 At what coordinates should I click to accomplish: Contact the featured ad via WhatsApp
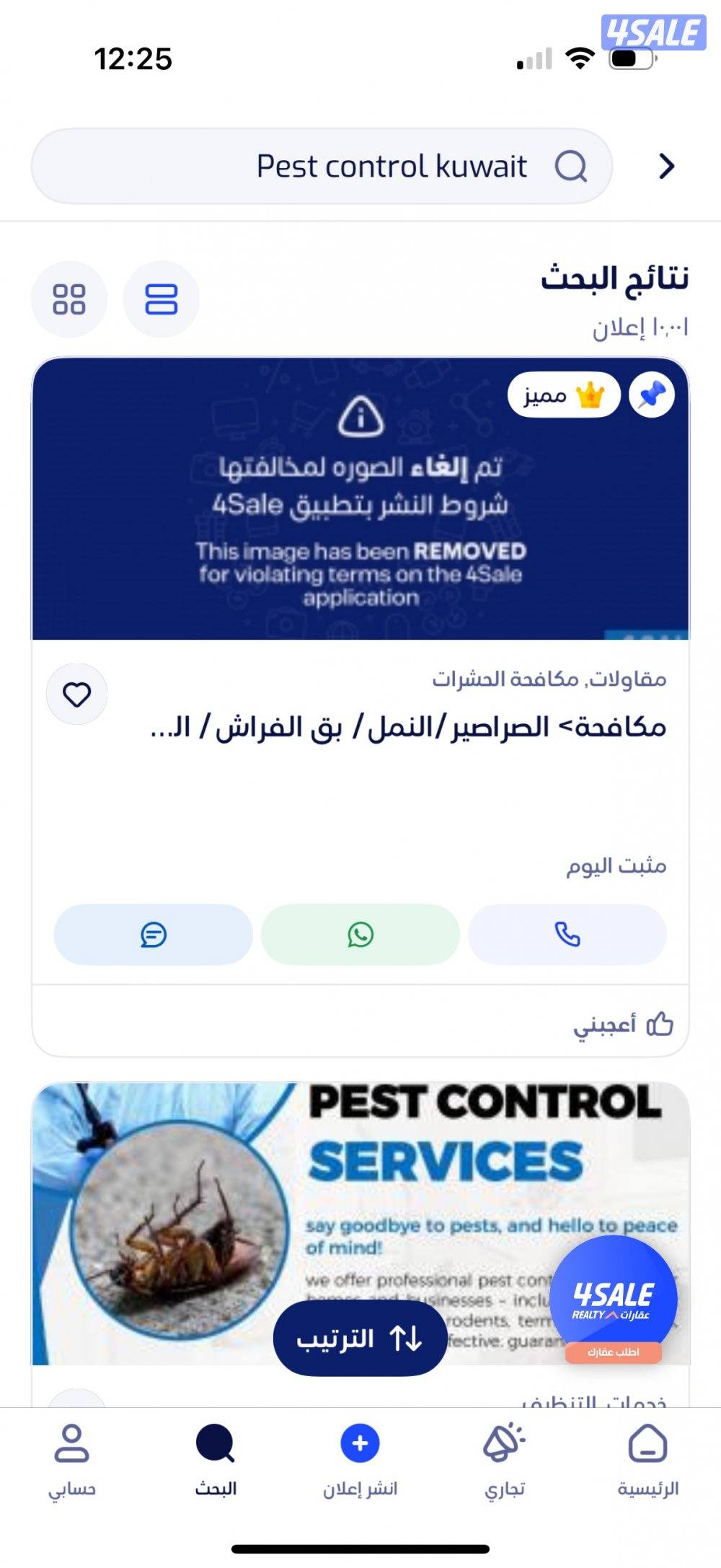[x=360, y=935]
